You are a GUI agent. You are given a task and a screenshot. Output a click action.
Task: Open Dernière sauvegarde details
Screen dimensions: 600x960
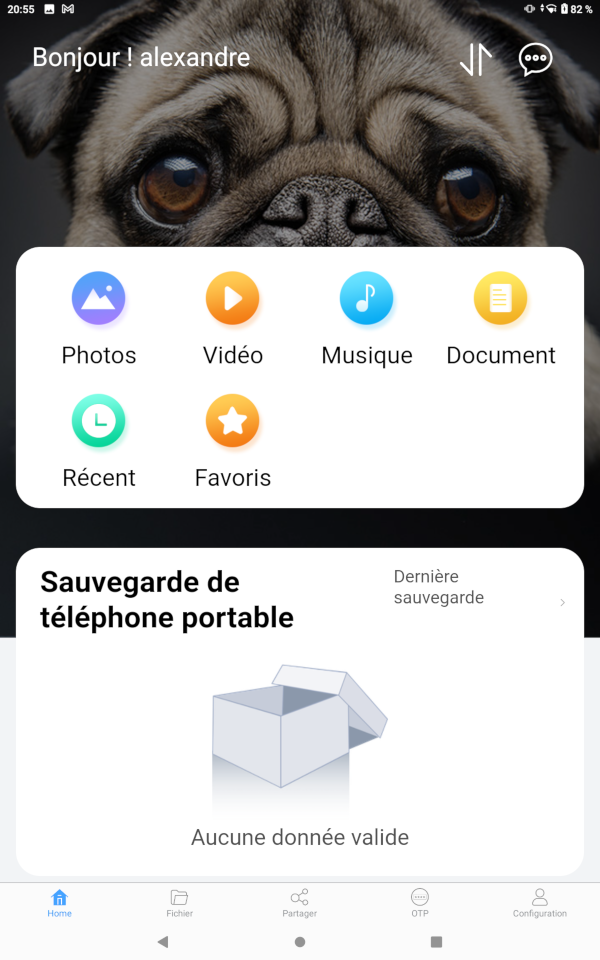(x=478, y=588)
